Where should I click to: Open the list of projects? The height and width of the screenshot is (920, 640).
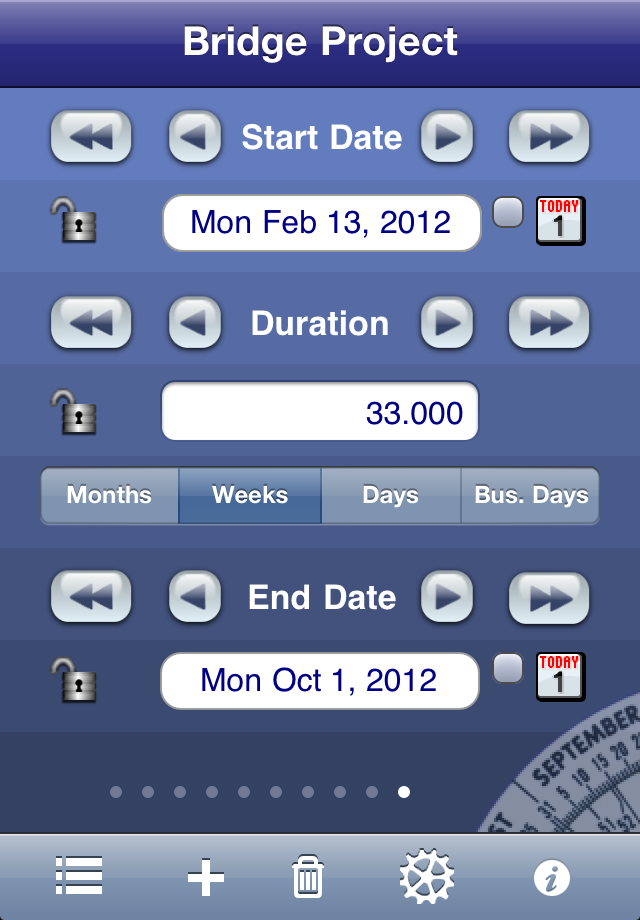coord(78,877)
